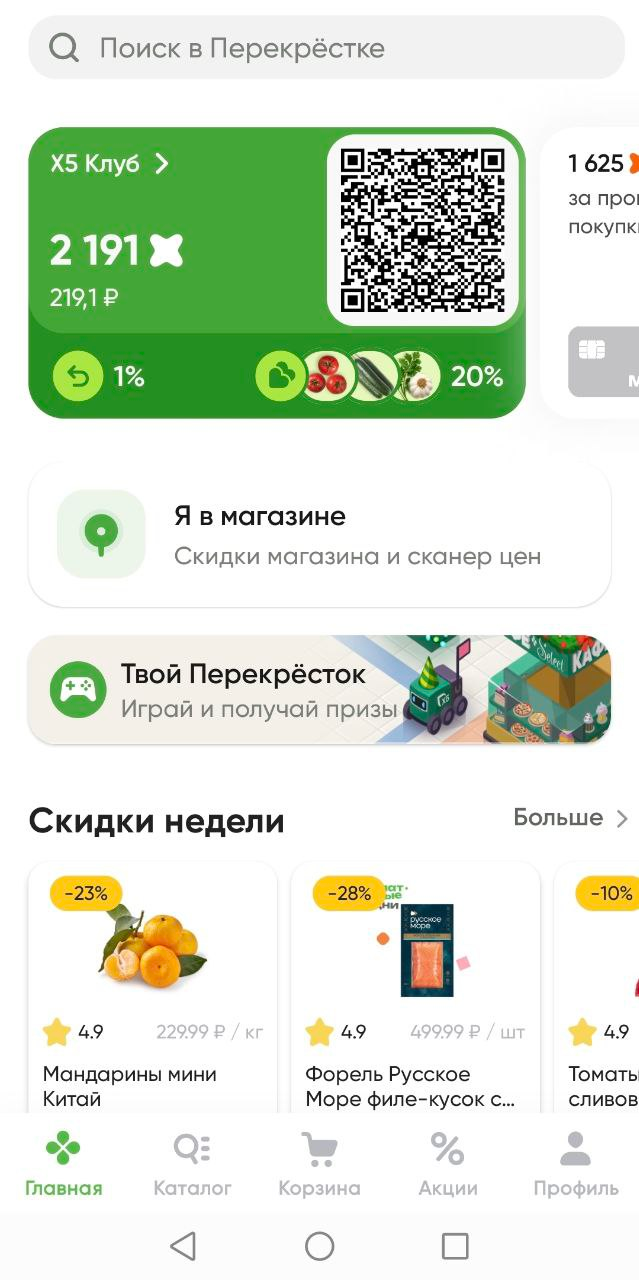
Task: Open the Мандарины мини Китай product card
Action: (x=152, y=985)
